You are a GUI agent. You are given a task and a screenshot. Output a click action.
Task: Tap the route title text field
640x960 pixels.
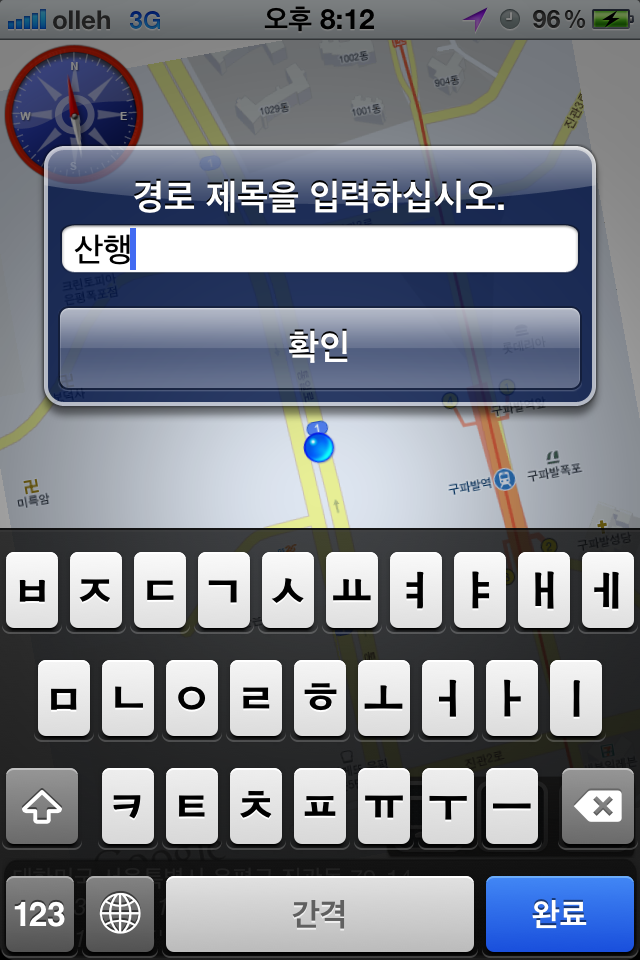320,249
